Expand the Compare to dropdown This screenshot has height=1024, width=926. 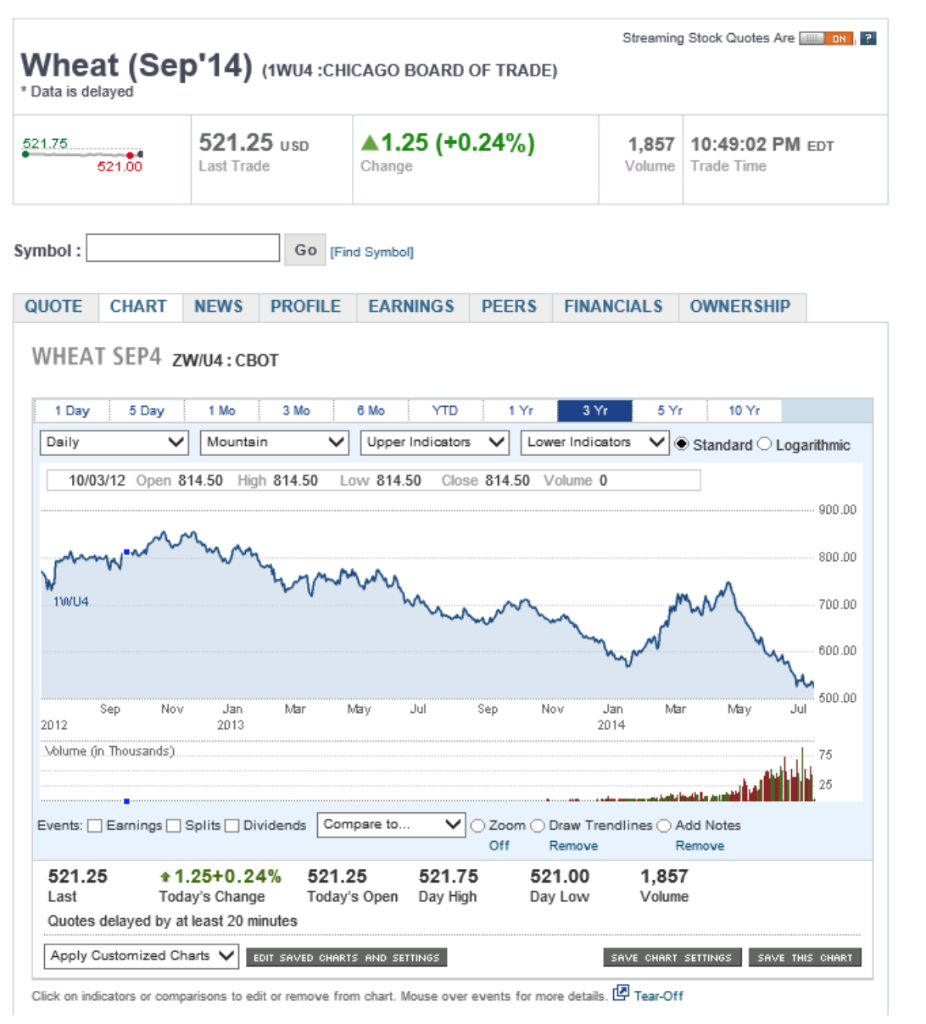pyautogui.click(x=391, y=825)
